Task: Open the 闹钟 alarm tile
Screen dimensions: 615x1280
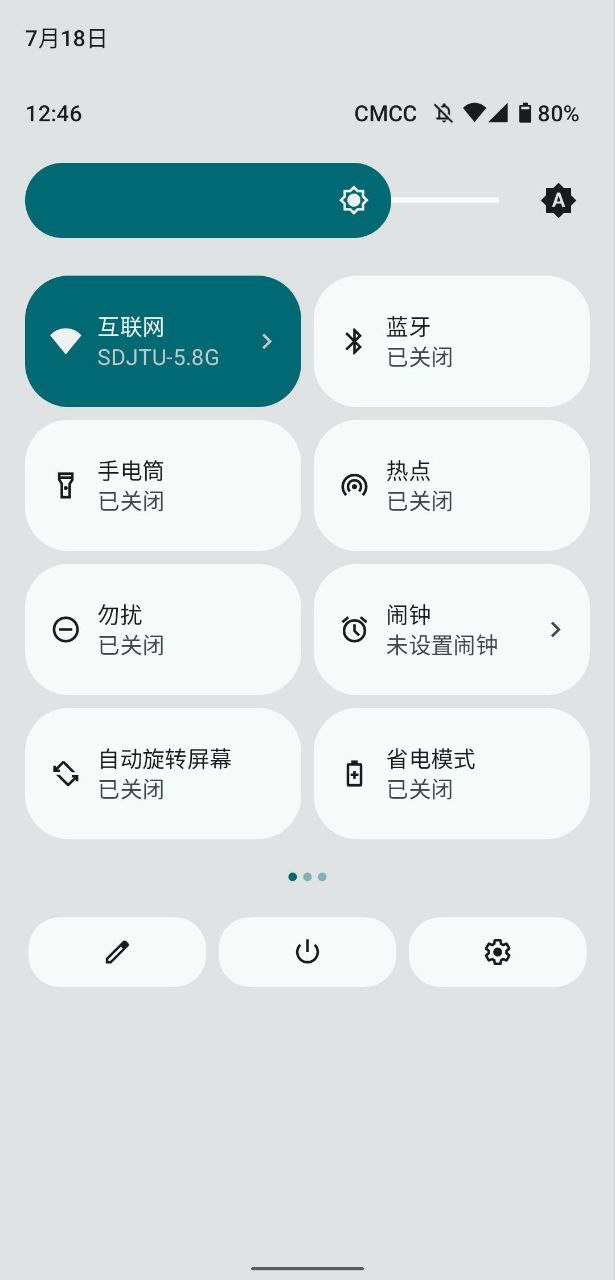Action: (451, 629)
